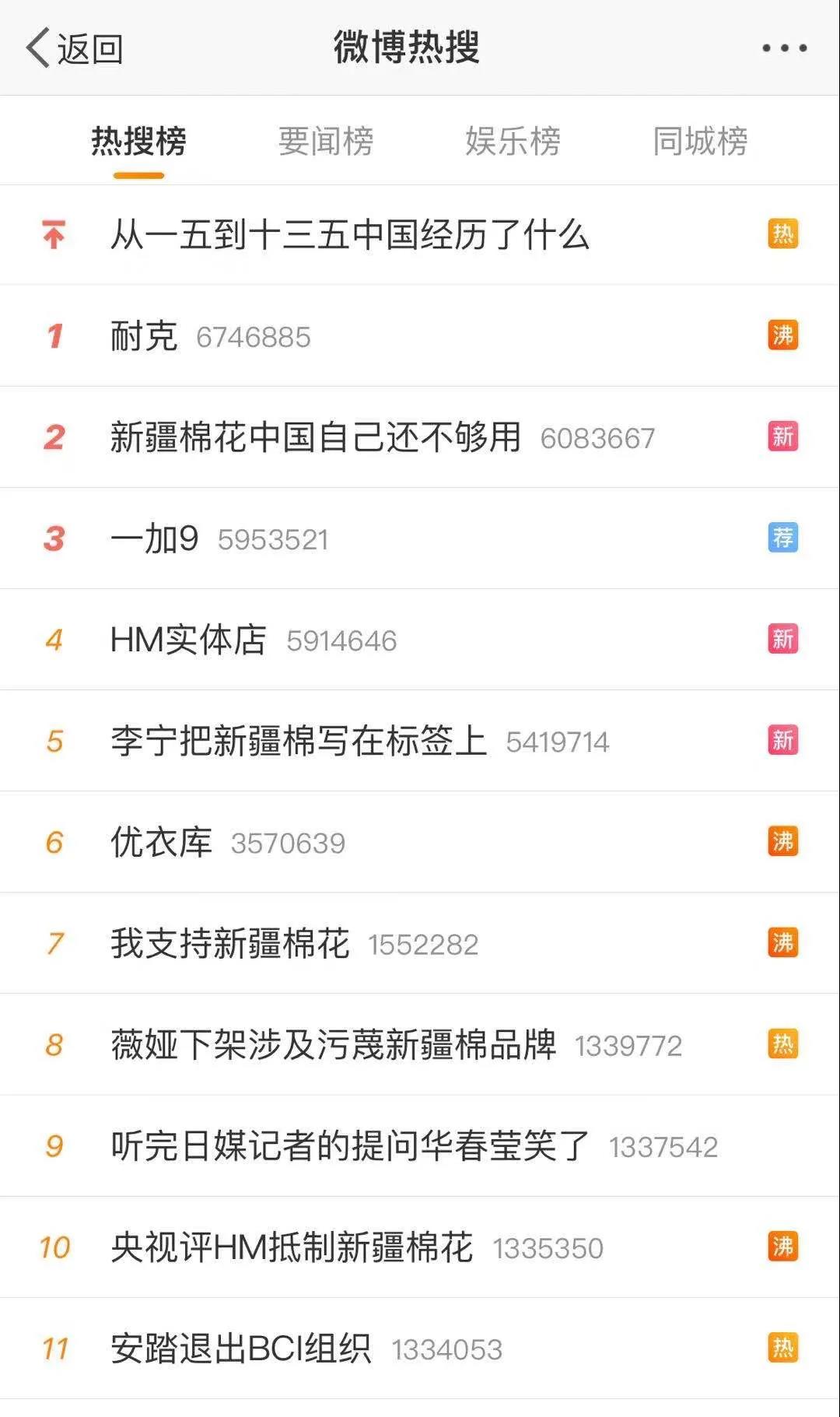Image resolution: width=840 pixels, height=1417 pixels.
Task: Click the pink 新 badge beside HM实体店
Action: (784, 640)
